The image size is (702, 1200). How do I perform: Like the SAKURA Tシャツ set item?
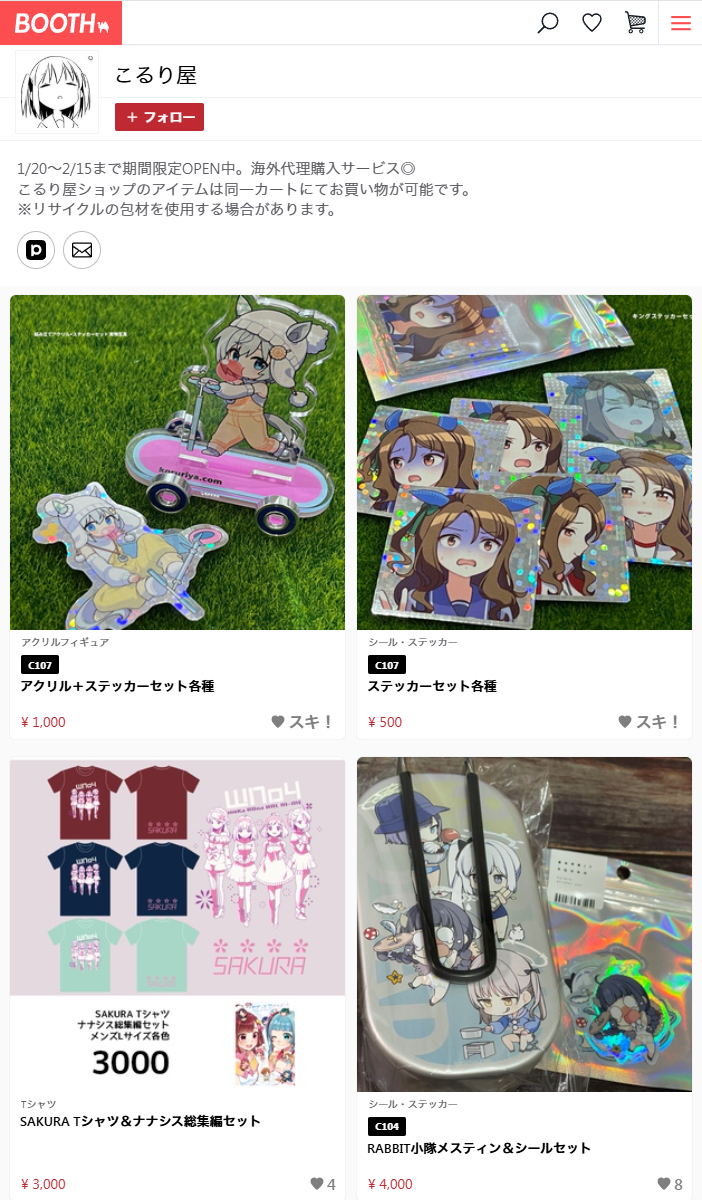(x=322, y=1184)
